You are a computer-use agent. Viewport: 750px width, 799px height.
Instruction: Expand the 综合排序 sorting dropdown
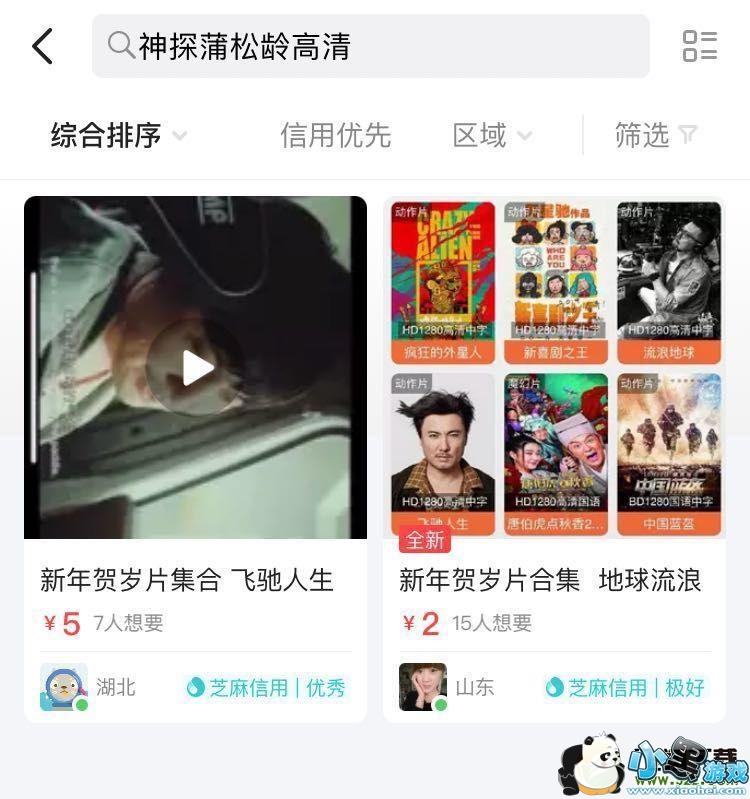(118, 135)
